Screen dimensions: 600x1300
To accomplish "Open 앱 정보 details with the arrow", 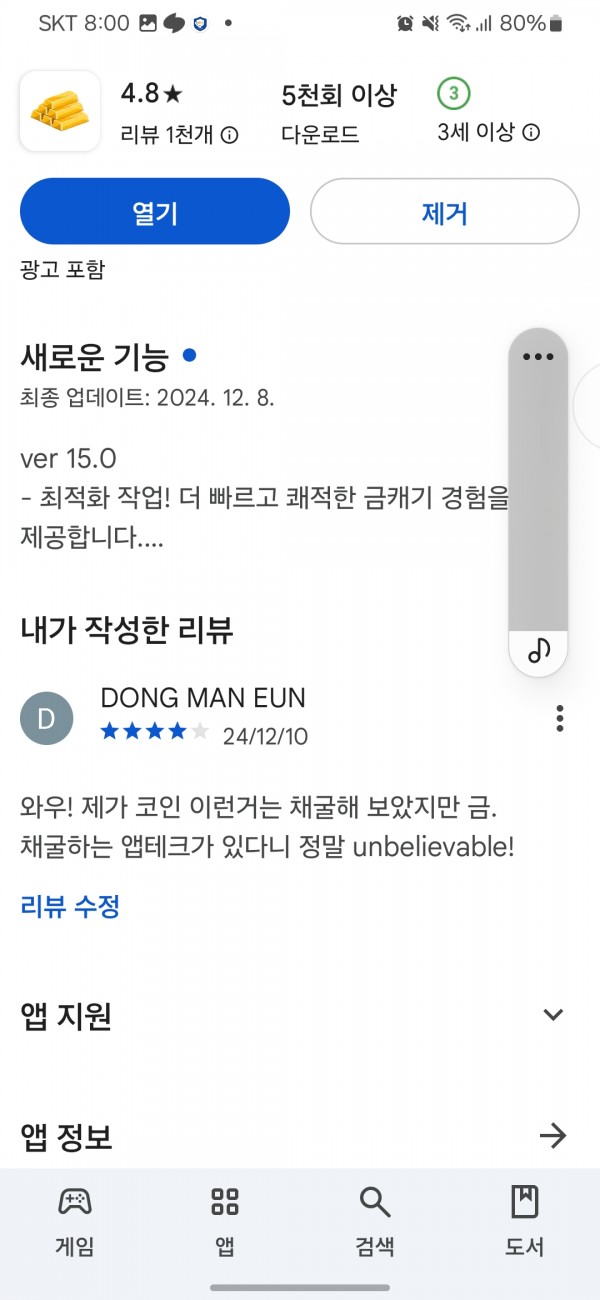I will [x=553, y=1136].
